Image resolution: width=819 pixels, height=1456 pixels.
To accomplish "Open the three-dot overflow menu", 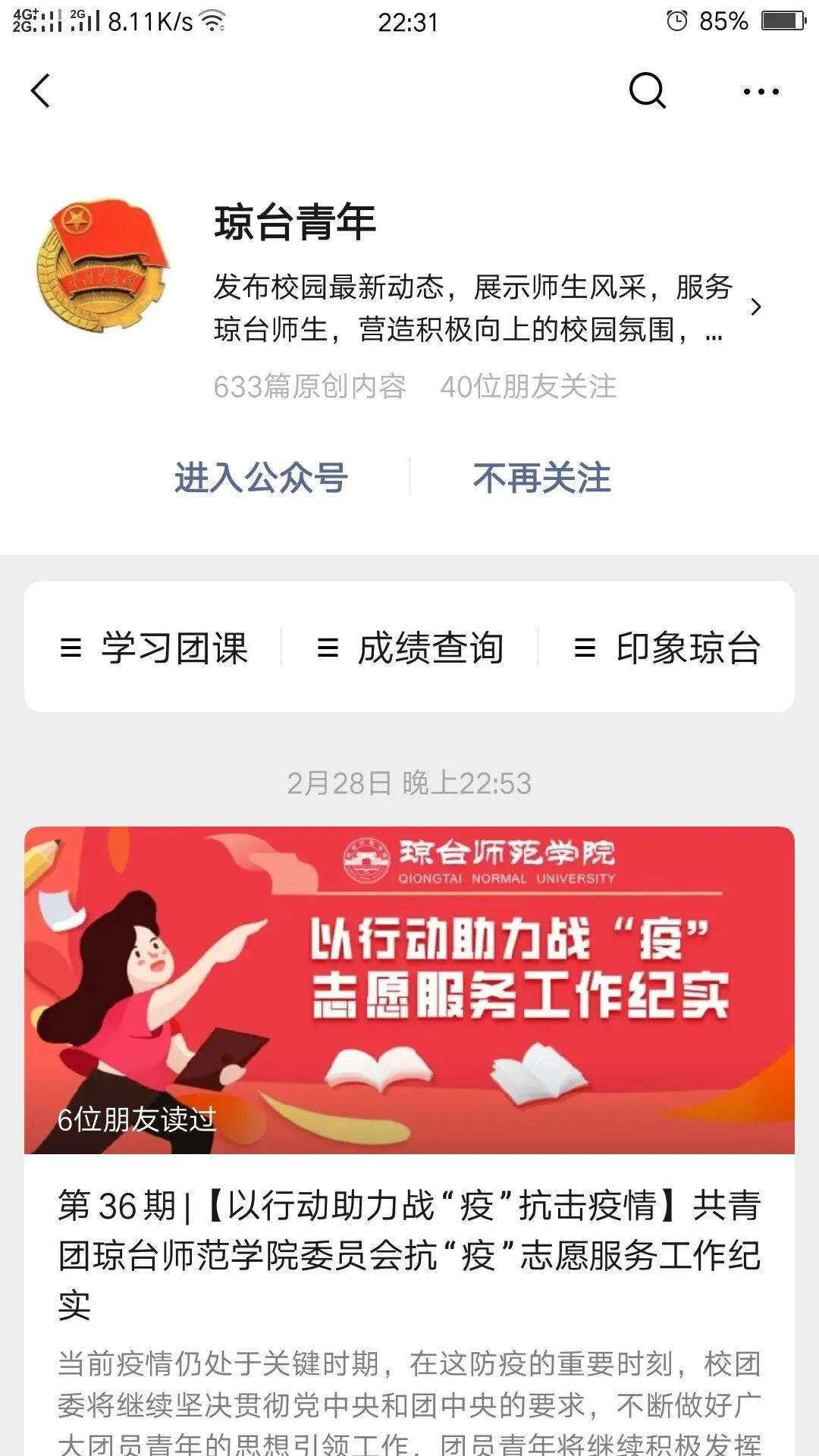I will tap(761, 92).
